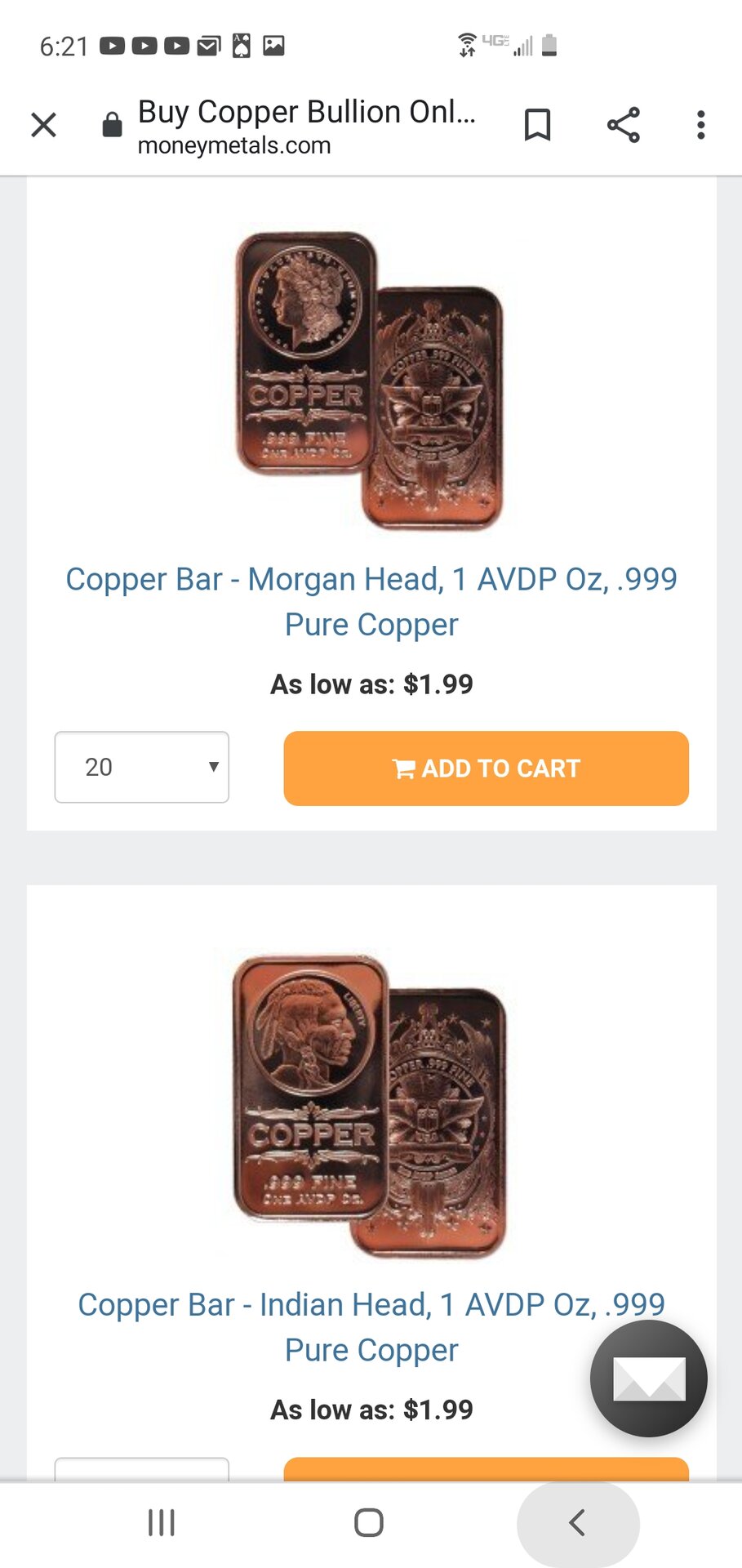Screen dimensions: 742x1568
Task: Add Morgan Head copper bar to cart
Action: click(x=486, y=768)
